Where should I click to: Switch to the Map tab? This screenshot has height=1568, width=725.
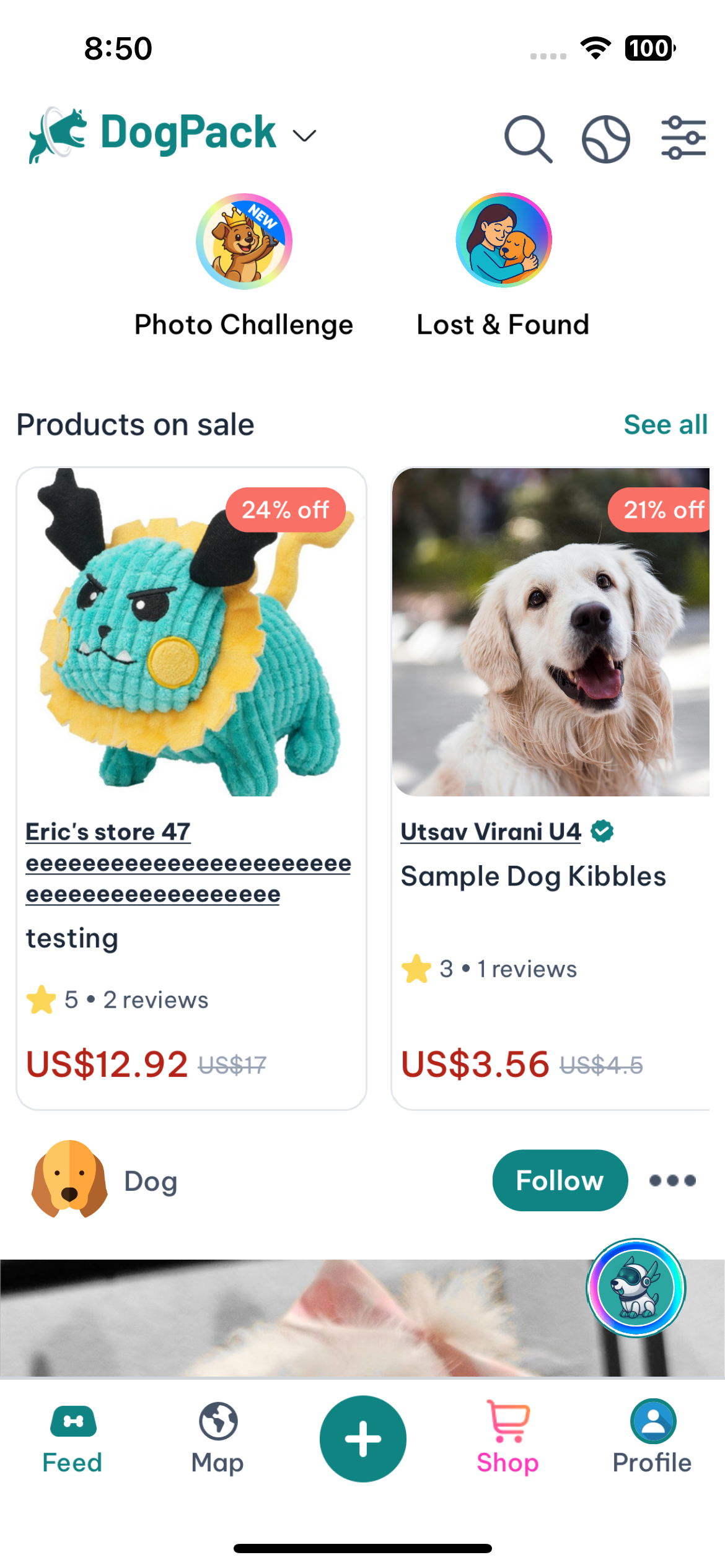(217, 1438)
